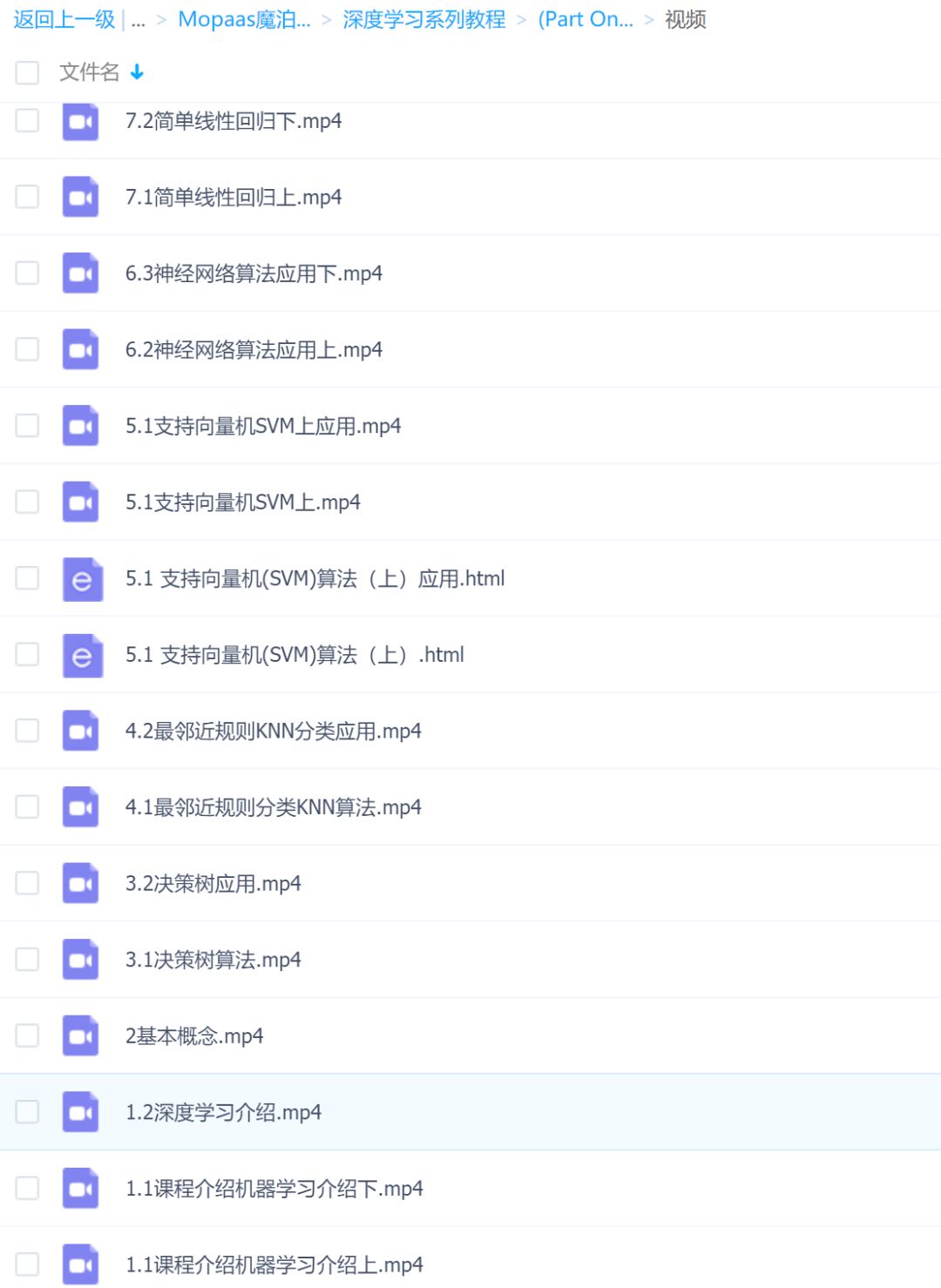The image size is (941, 1288).
Task: Open 7.2简单线性回归下.mp4
Action: (234, 121)
